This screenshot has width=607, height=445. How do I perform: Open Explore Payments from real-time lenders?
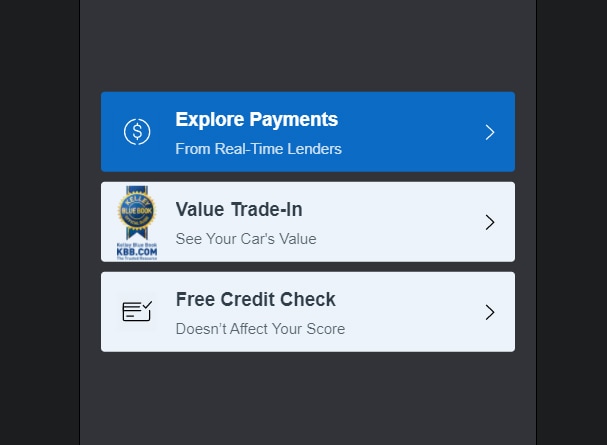click(307, 132)
